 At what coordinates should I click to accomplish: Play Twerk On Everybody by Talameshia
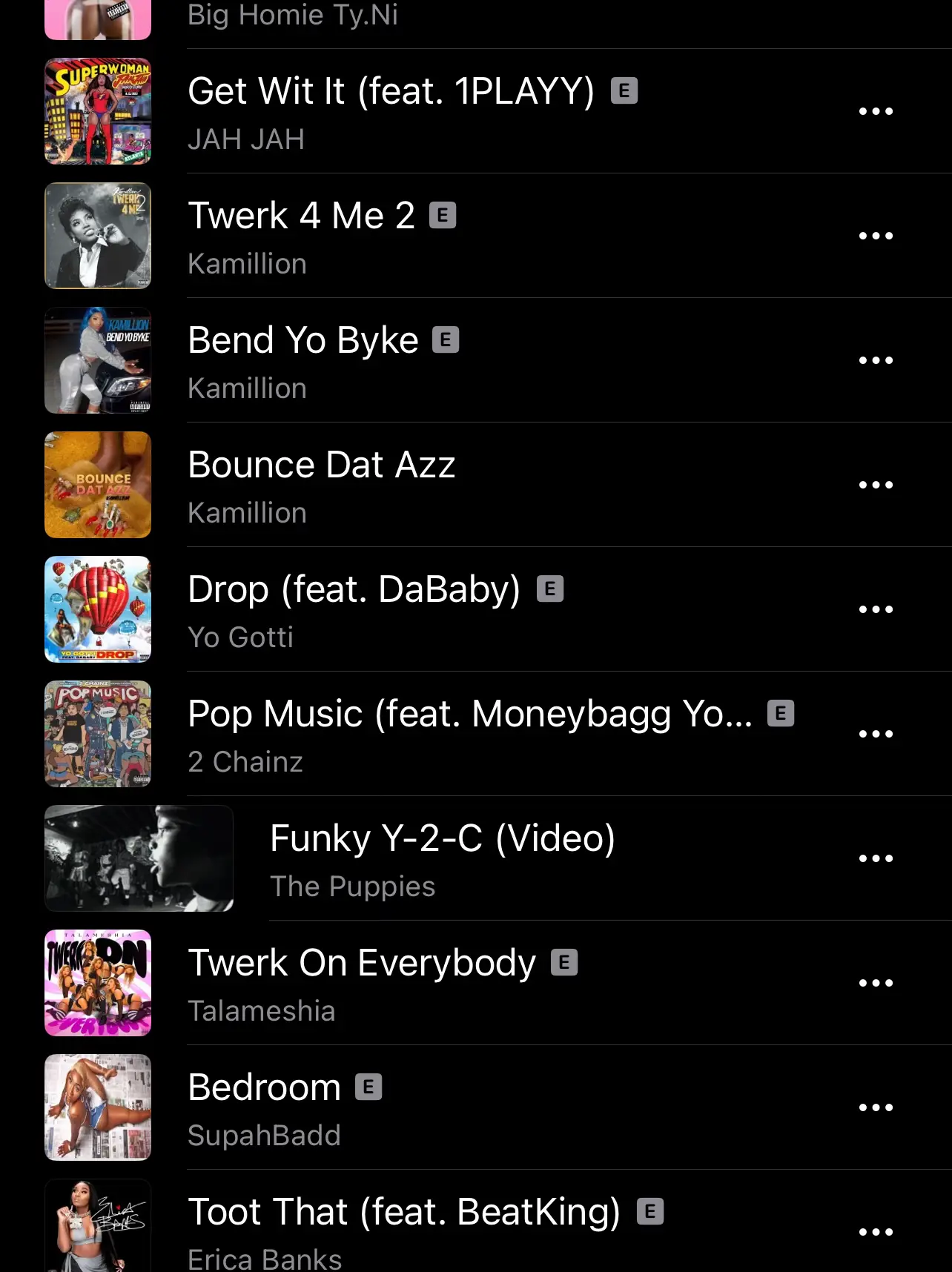[x=362, y=983]
